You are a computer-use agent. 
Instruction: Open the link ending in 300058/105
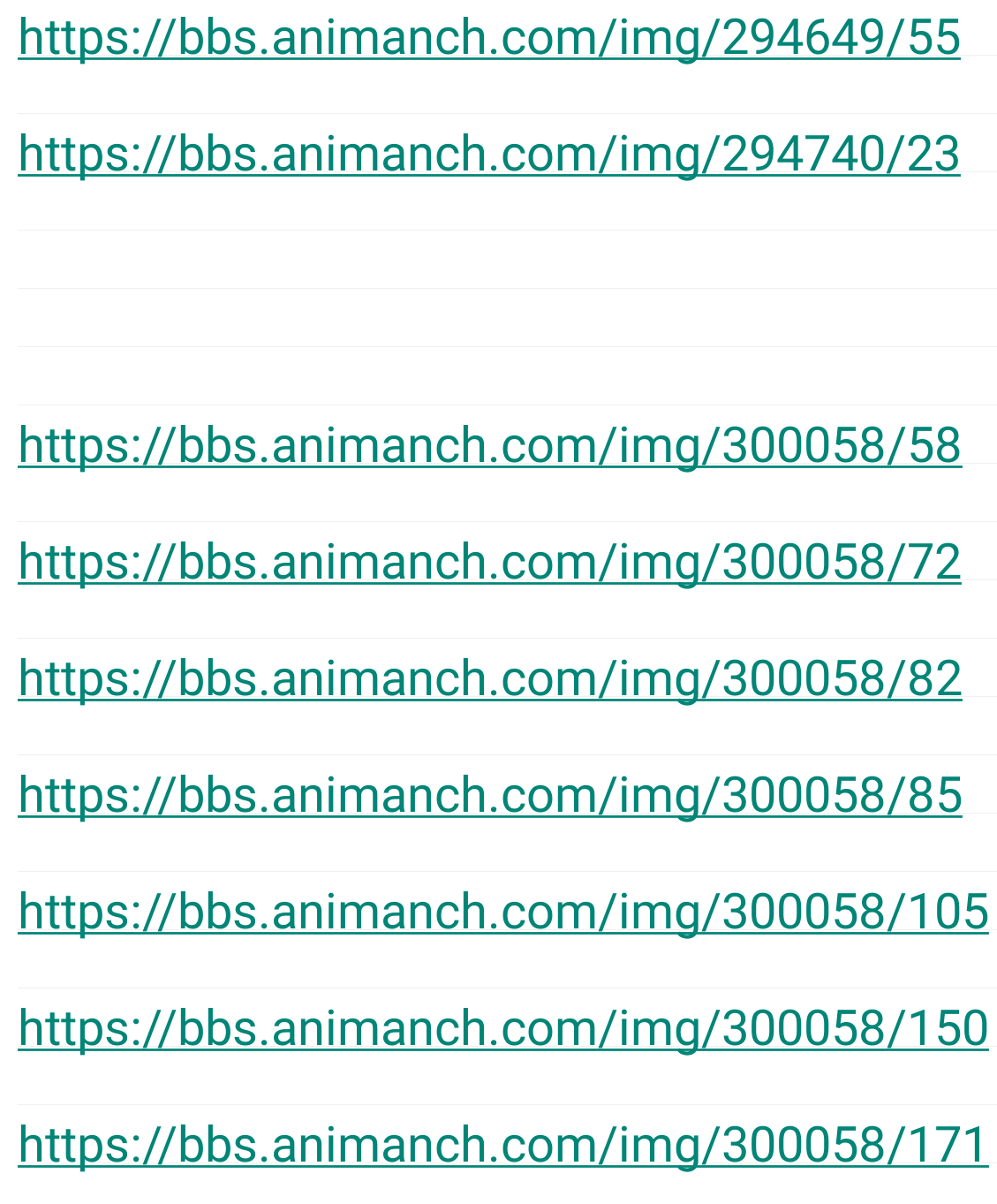click(x=503, y=912)
